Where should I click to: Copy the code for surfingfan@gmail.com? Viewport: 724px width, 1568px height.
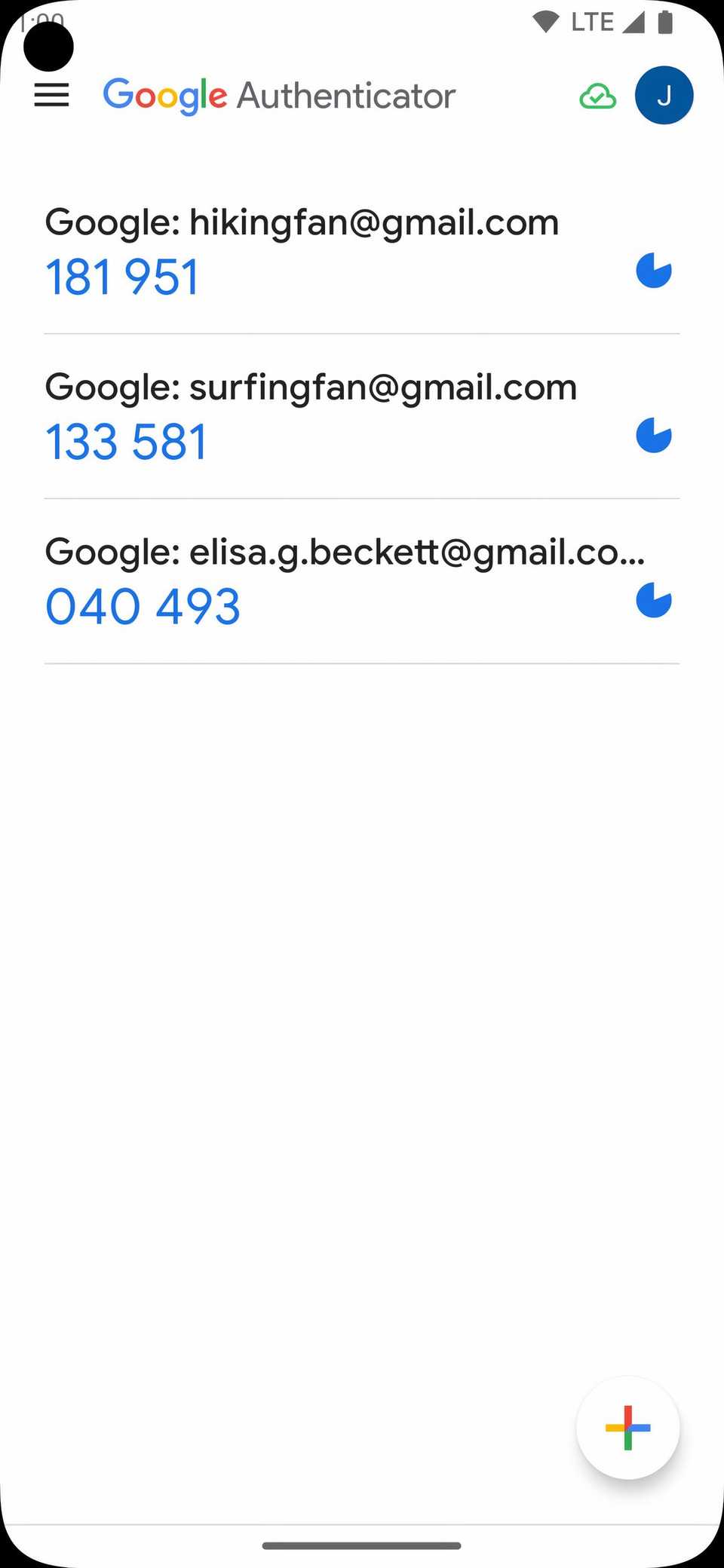(126, 442)
